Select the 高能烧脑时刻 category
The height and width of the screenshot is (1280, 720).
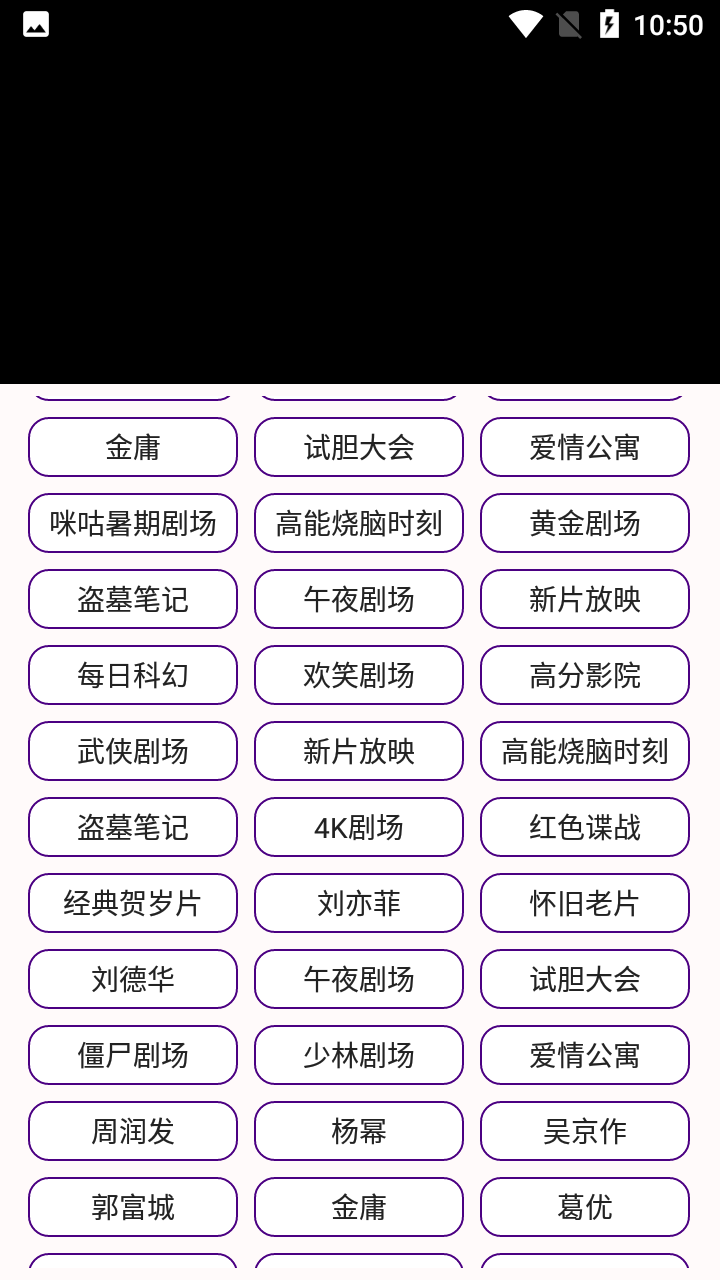click(358, 523)
